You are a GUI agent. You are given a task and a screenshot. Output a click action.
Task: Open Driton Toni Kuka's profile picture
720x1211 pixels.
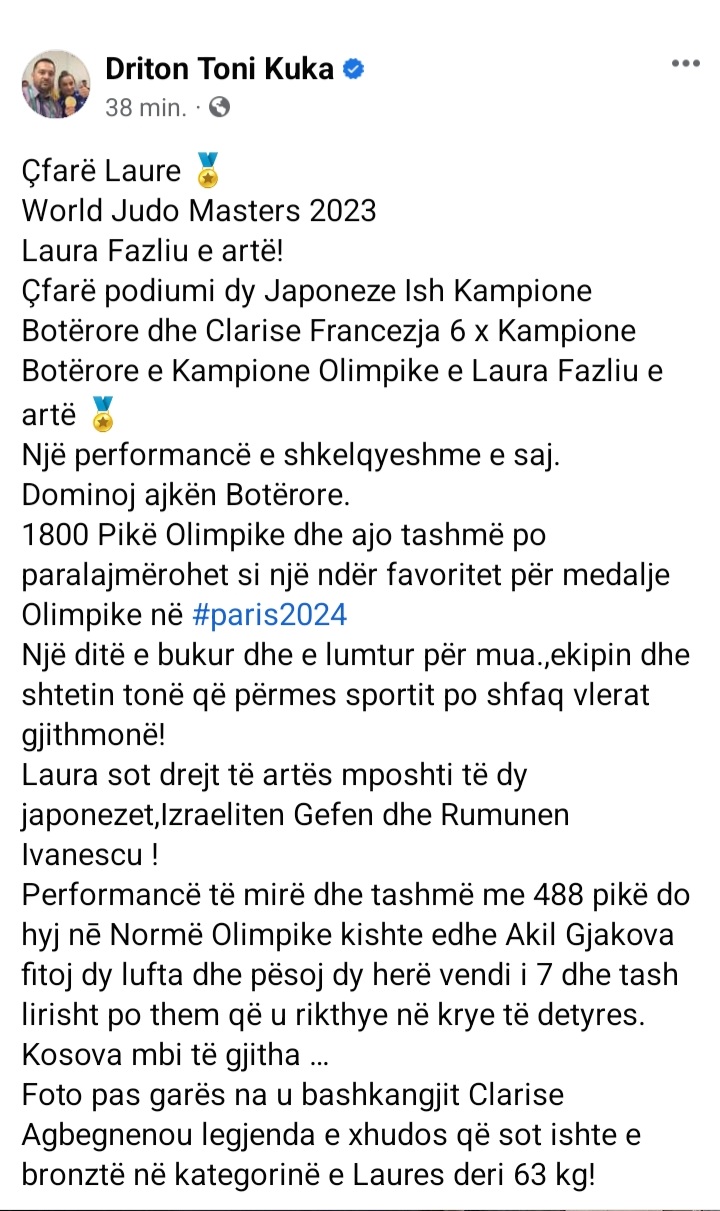[x=56, y=84]
